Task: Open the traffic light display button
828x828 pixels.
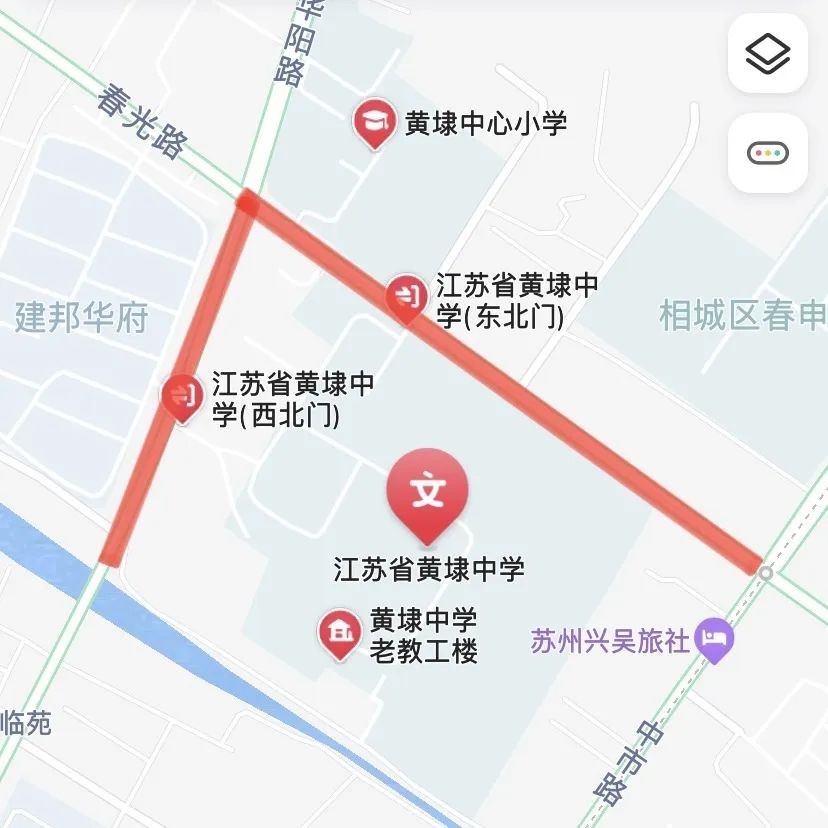Action: coord(768,153)
